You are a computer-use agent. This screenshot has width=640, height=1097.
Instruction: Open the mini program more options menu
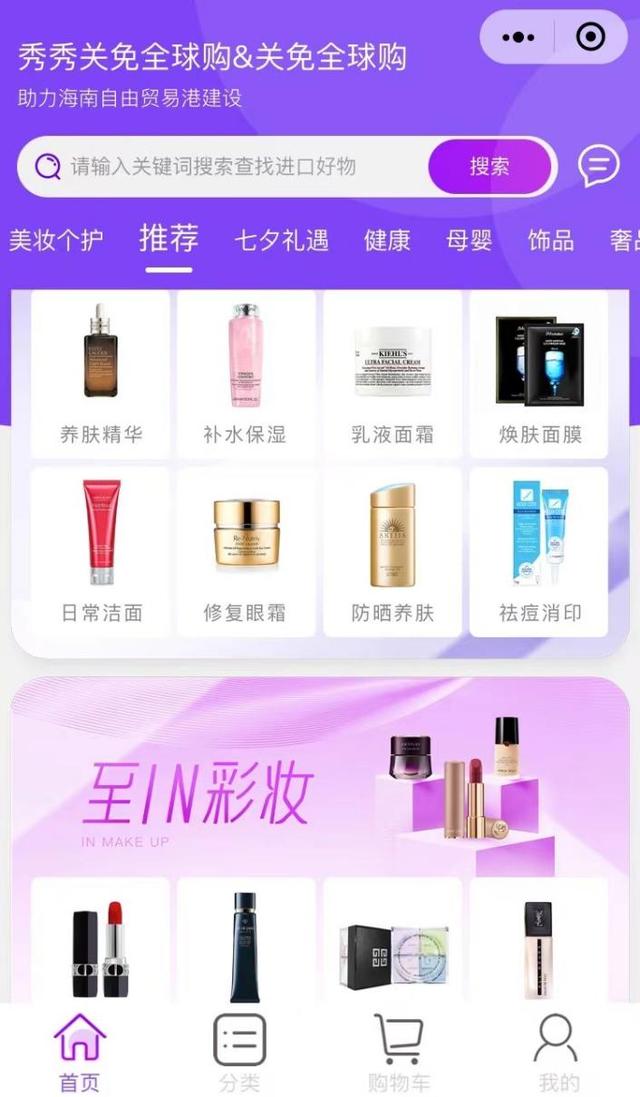[518, 38]
